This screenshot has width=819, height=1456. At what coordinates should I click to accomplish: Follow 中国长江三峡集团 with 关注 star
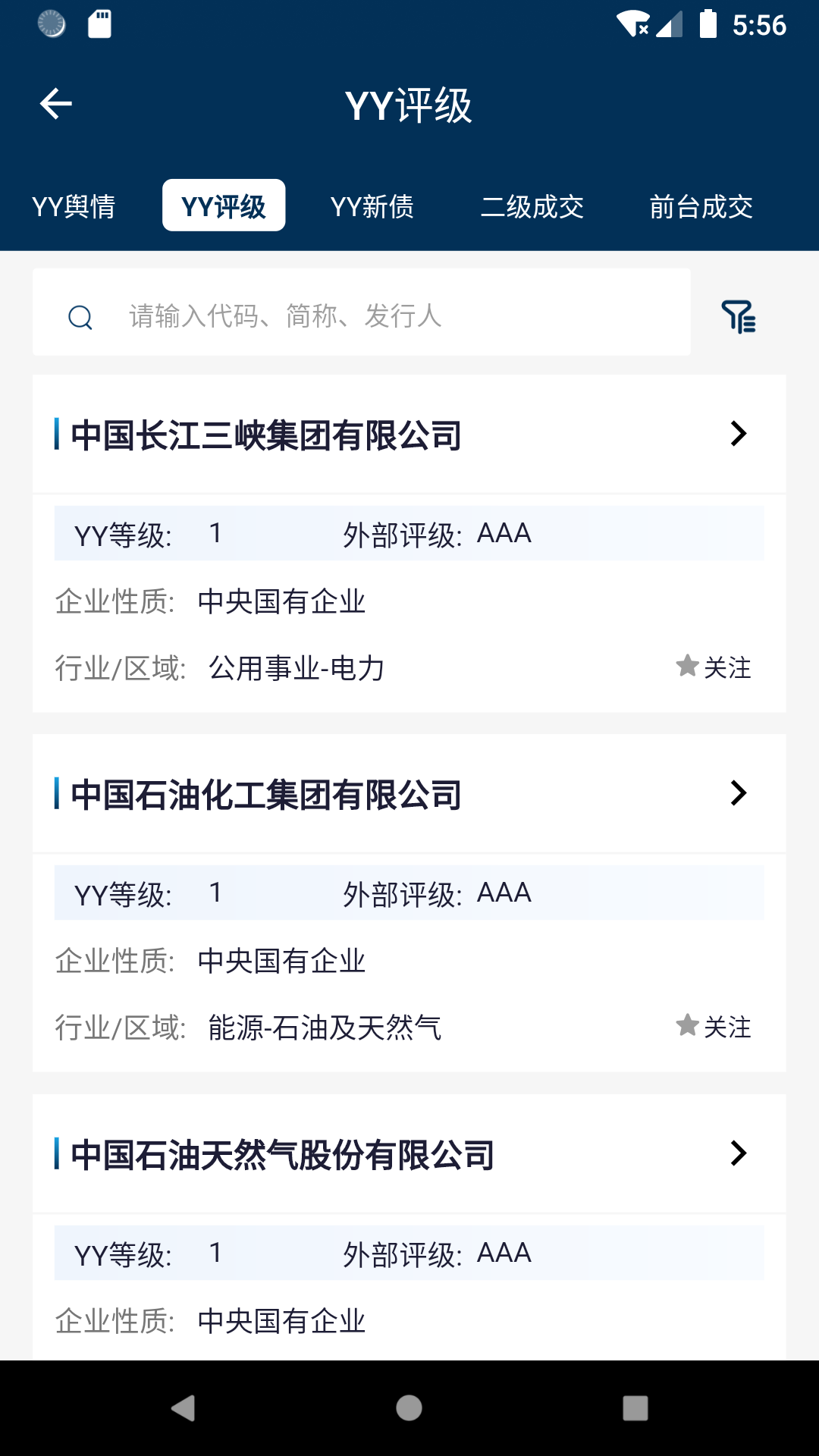pos(714,667)
